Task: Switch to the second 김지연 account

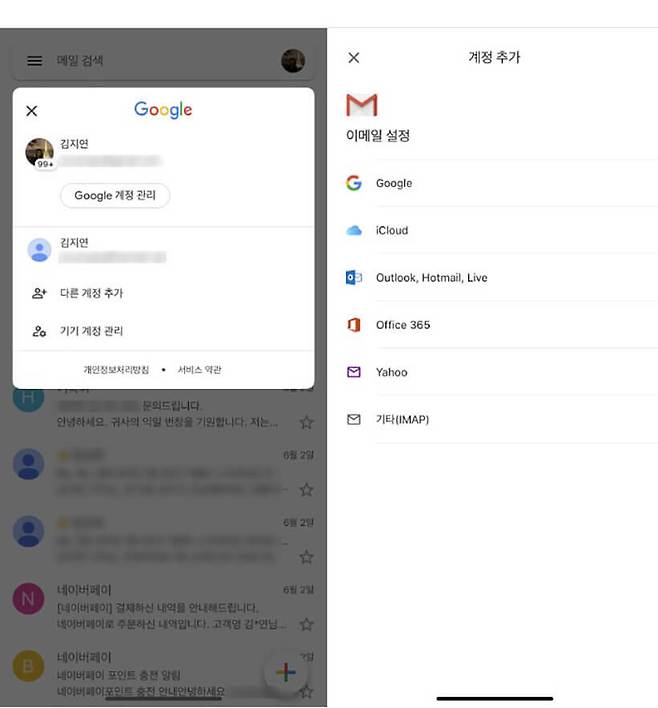Action: coord(110,250)
